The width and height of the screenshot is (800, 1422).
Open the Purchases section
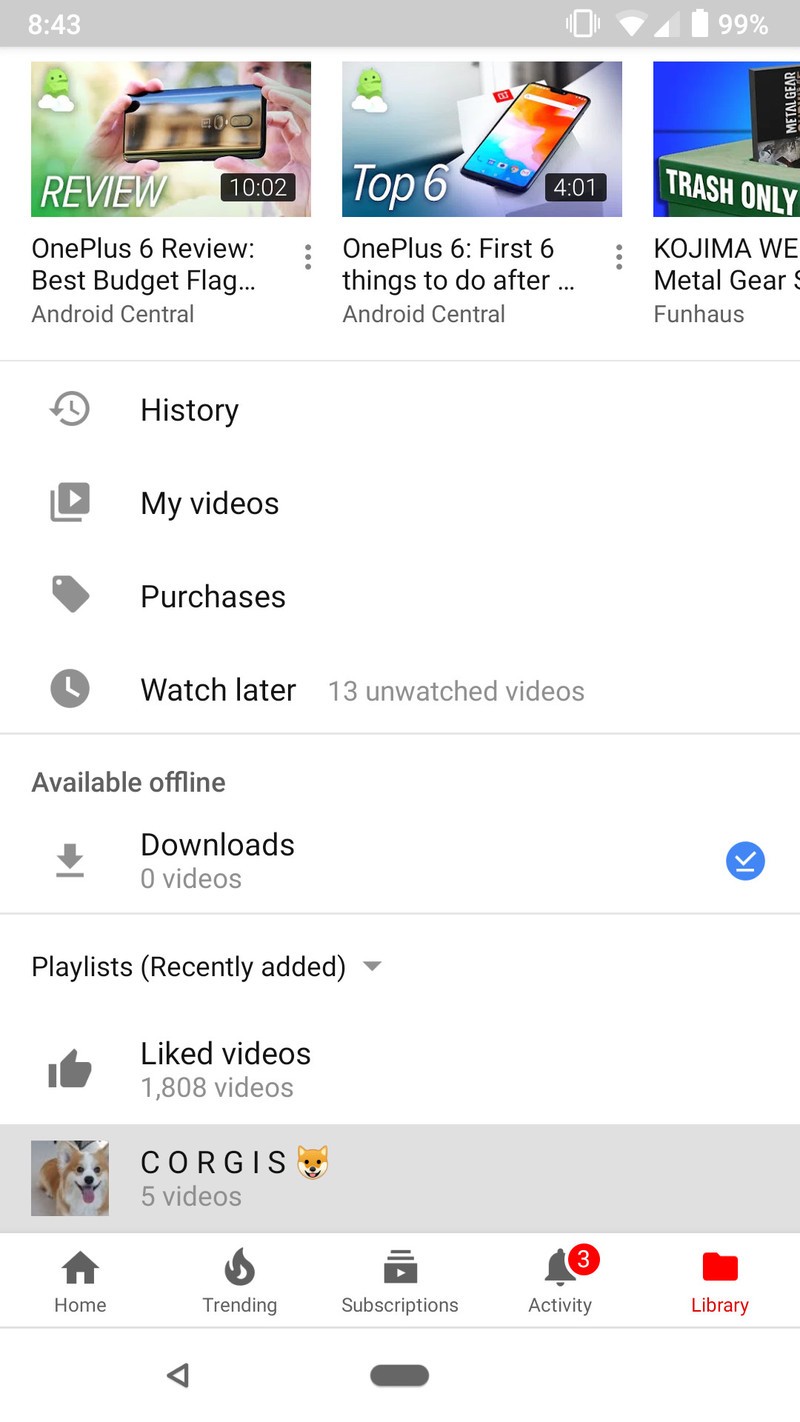(213, 596)
